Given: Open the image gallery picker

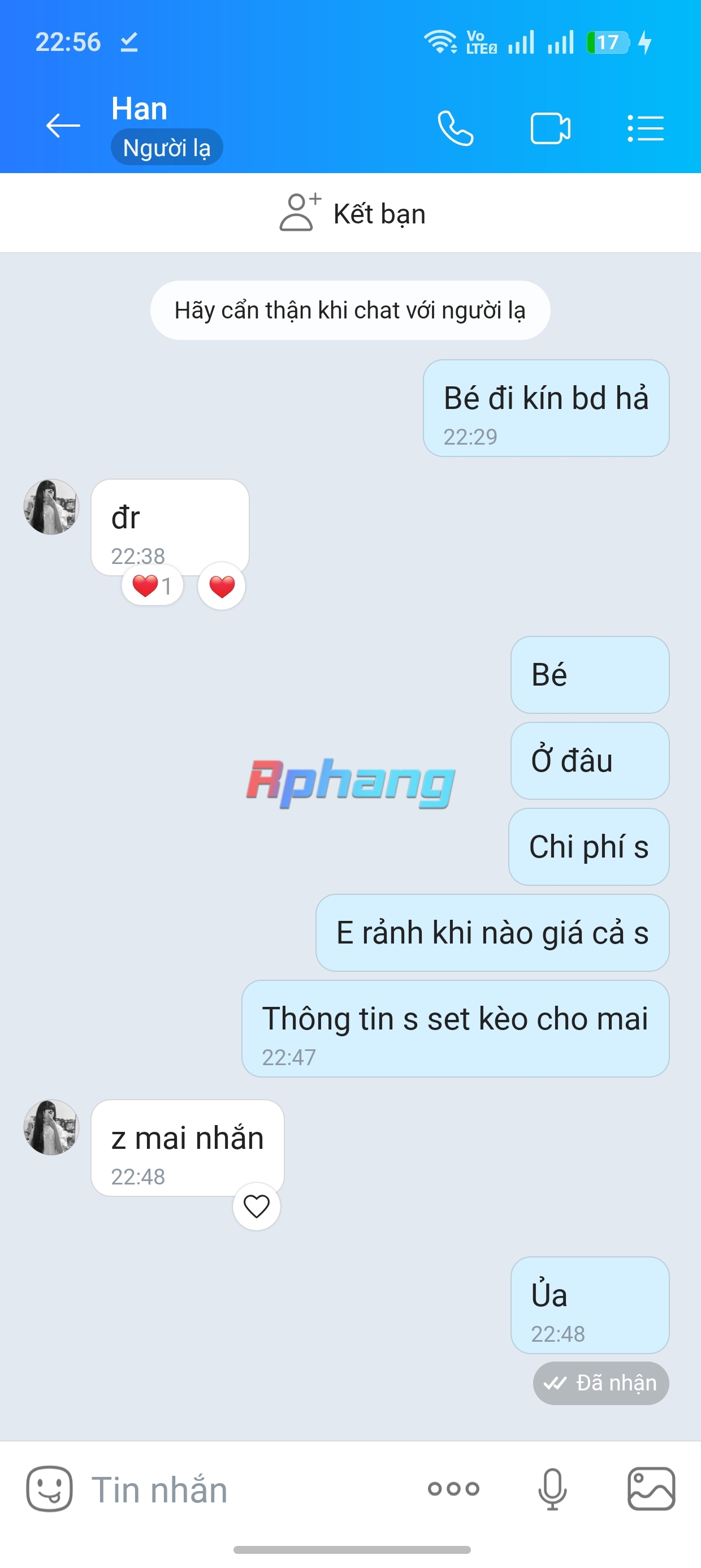Looking at the screenshot, I should 651,1489.
